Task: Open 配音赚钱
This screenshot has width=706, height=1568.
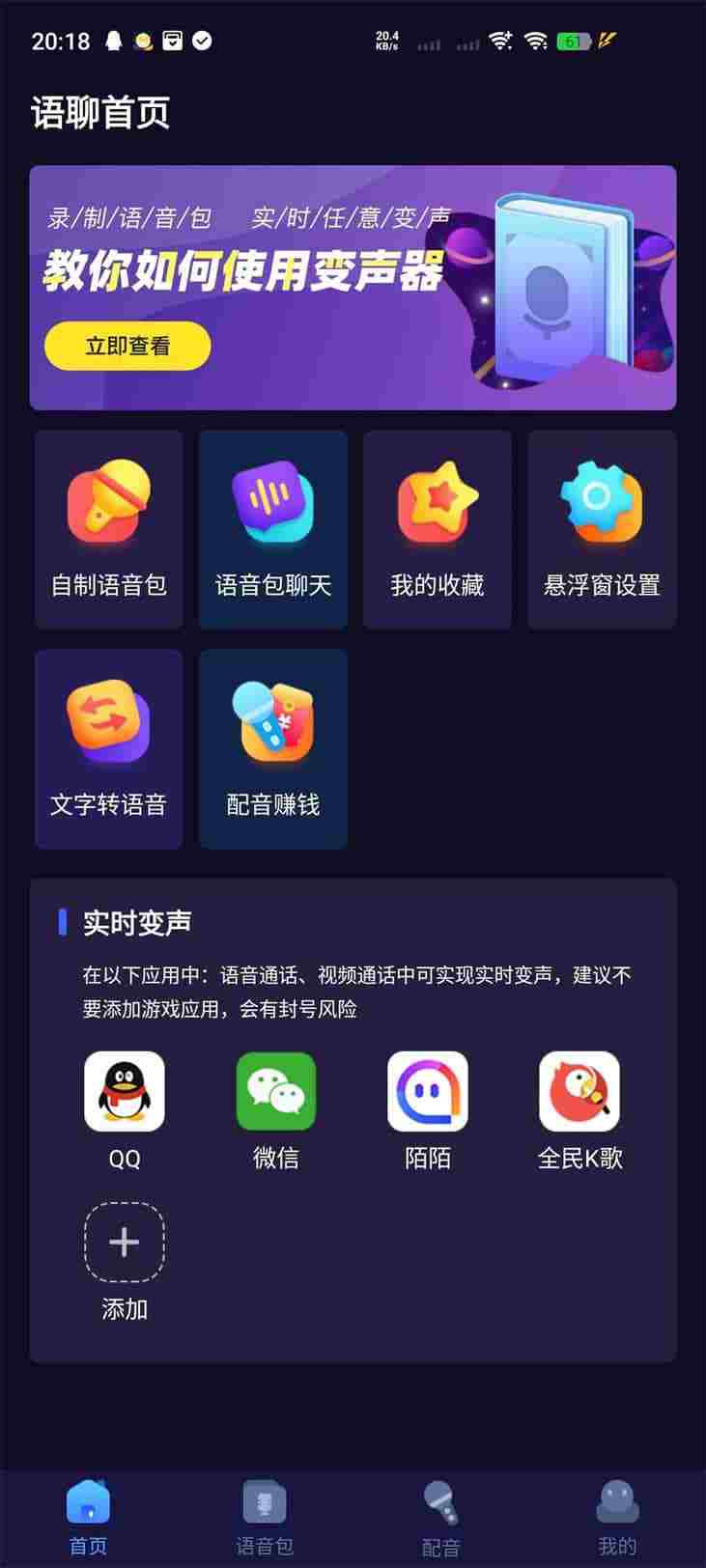Action: (273, 749)
